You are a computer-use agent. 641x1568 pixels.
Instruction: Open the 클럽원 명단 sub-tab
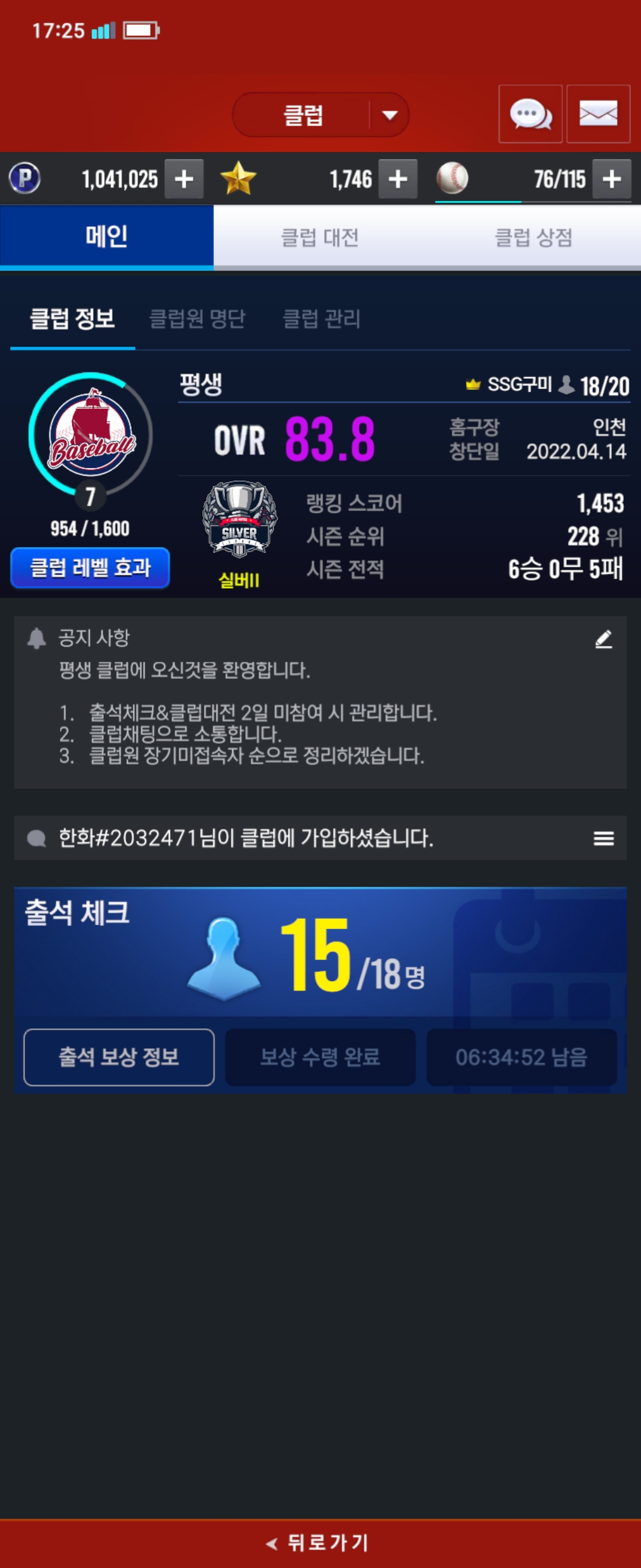pos(197,318)
